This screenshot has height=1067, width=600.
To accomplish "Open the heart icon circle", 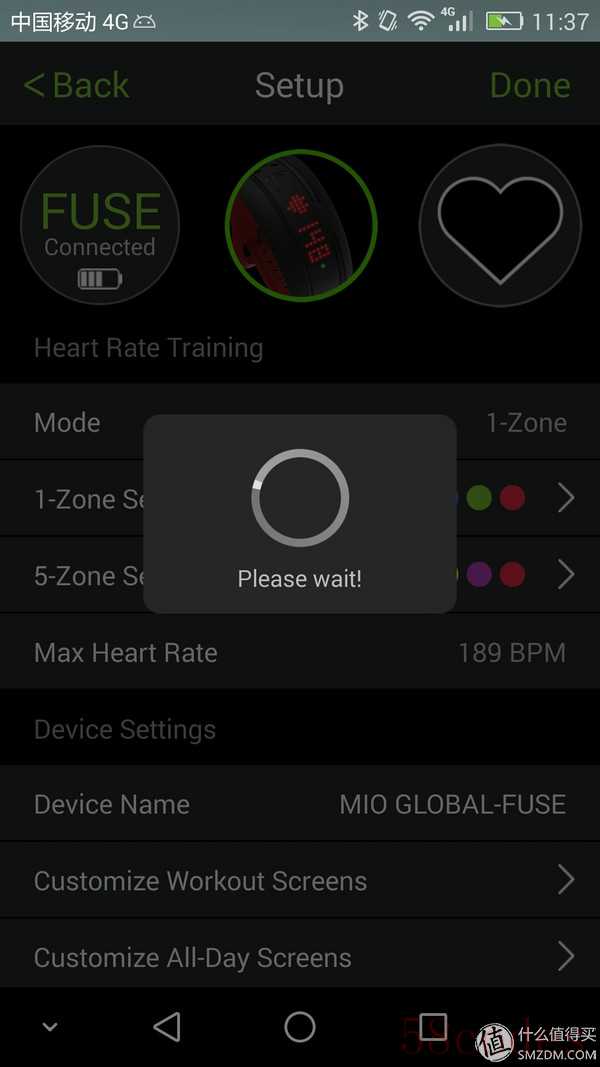I will pos(500,225).
